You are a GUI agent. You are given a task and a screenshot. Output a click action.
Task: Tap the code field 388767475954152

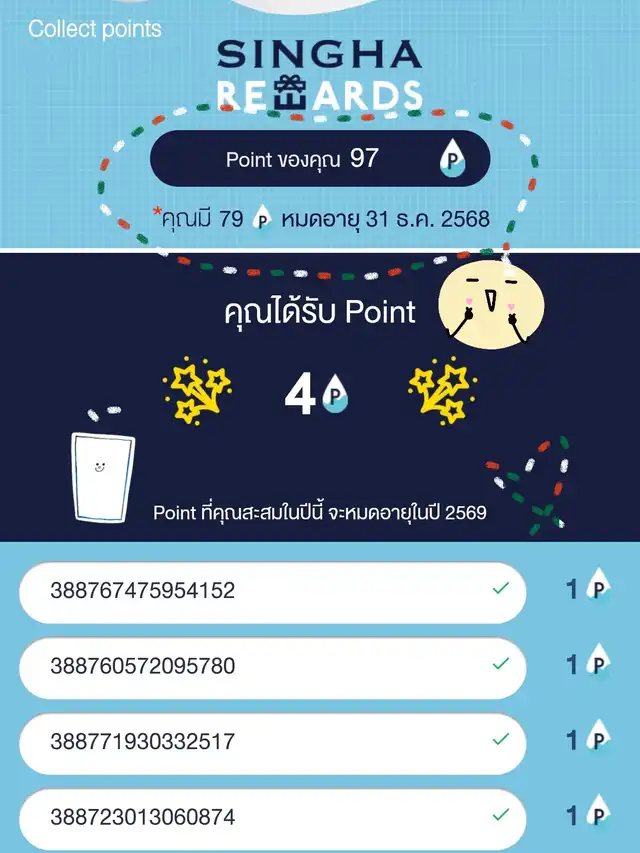coord(270,591)
